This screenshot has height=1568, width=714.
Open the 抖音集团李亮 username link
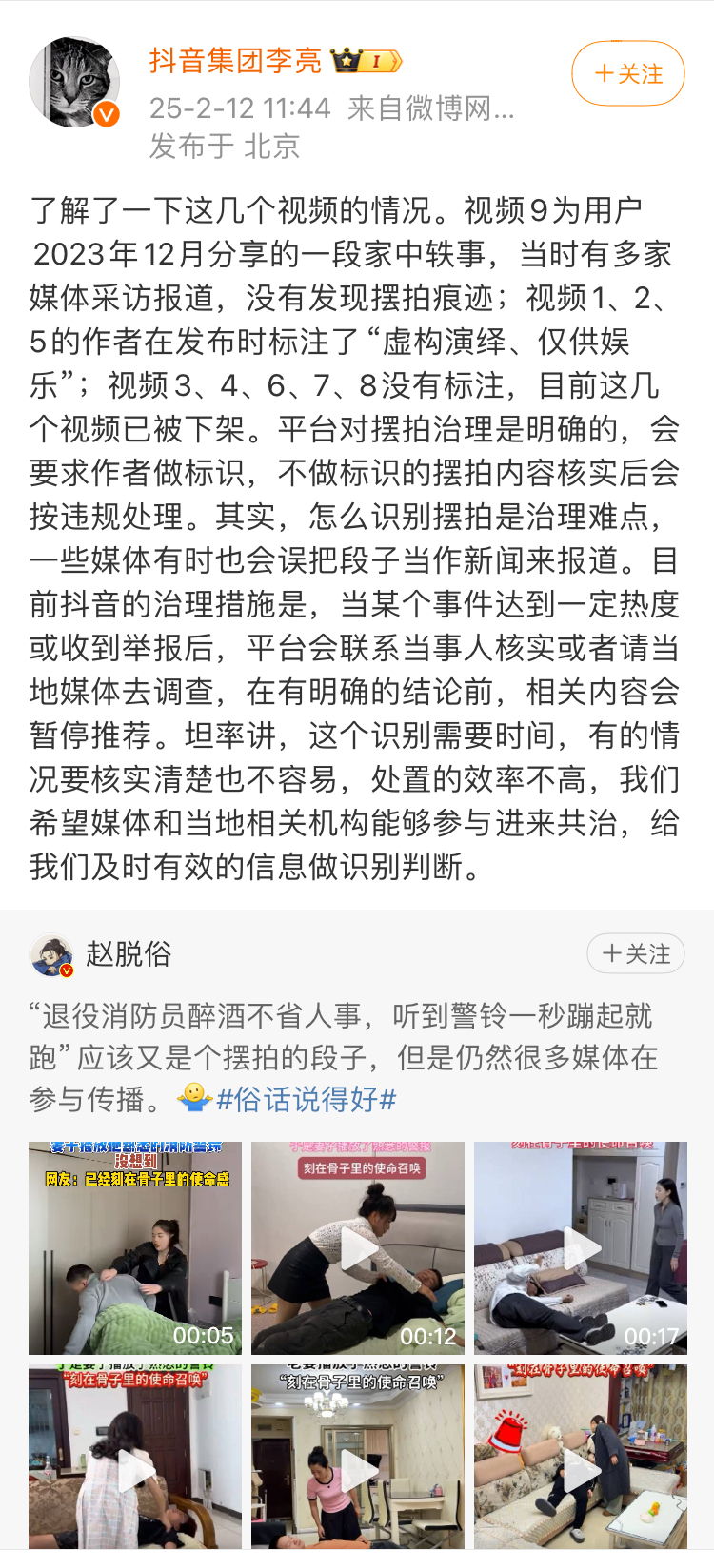235,61
